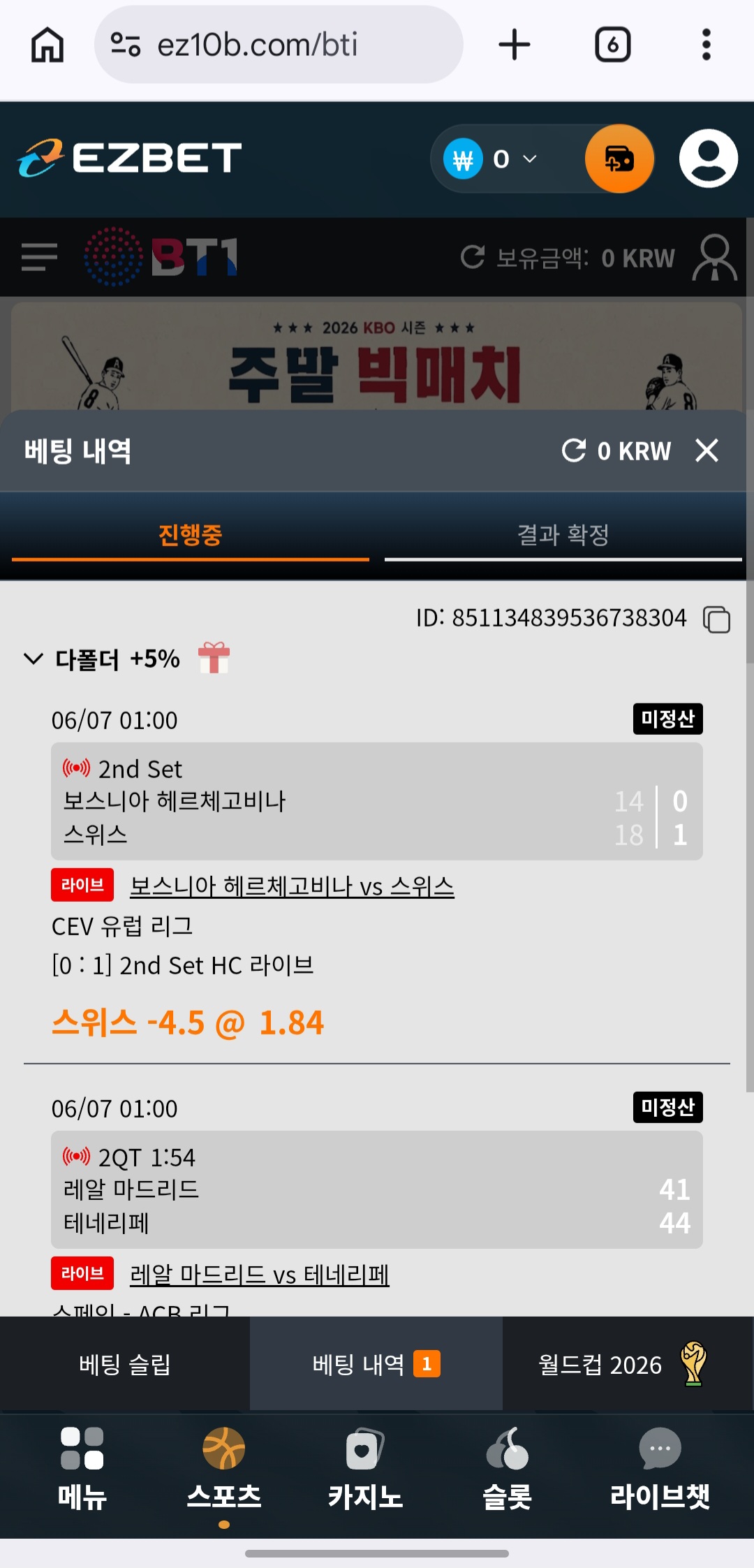Open the user profile icon
This screenshot has height=1568, width=754.
(708, 159)
